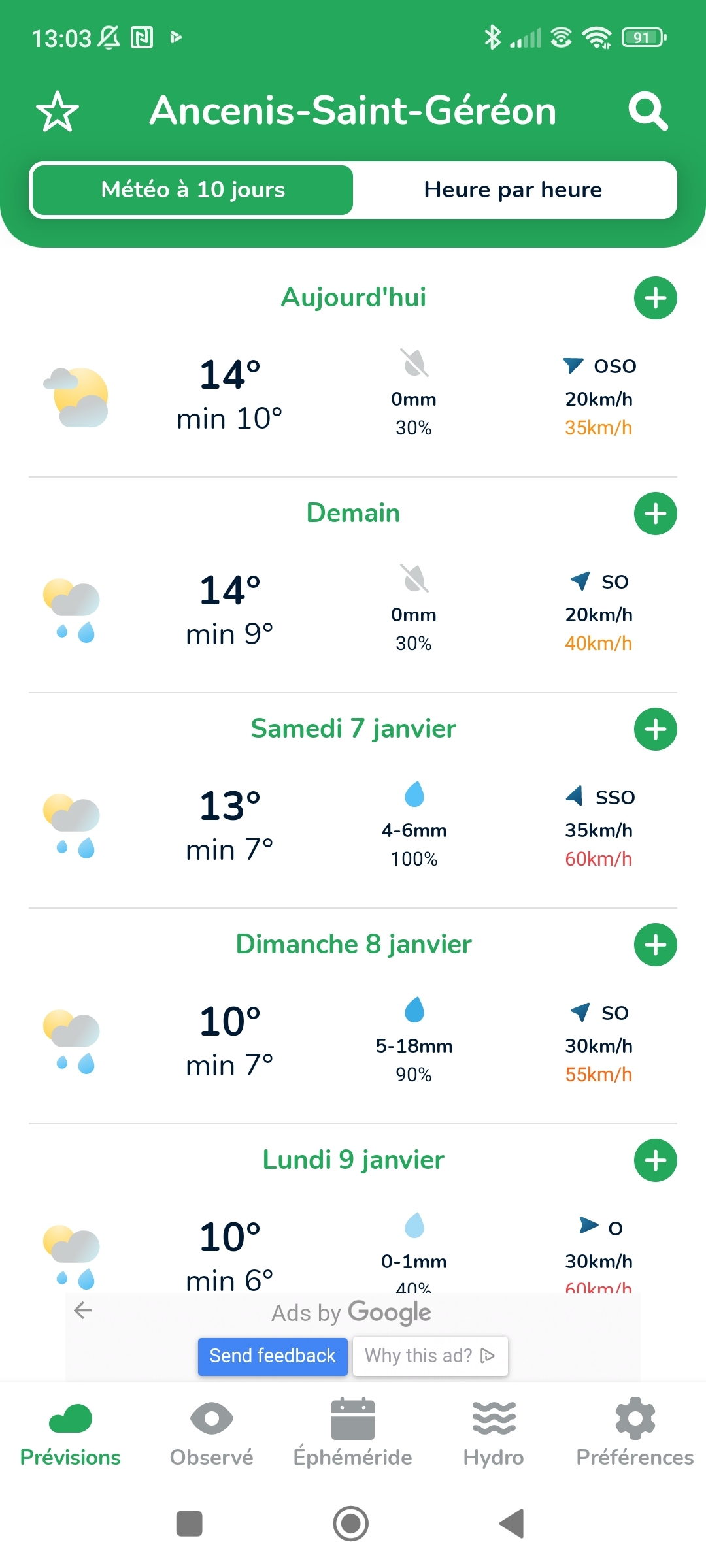Expand the Demain forecast details
The height and width of the screenshot is (1568, 706).
pos(655,514)
